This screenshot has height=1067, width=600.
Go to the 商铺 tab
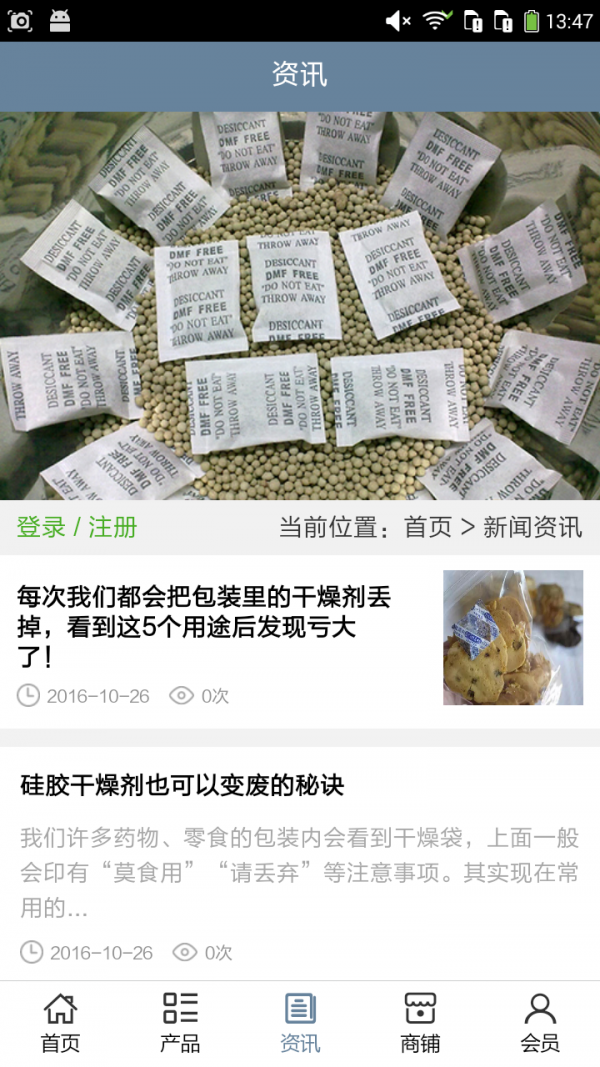(420, 1023)
